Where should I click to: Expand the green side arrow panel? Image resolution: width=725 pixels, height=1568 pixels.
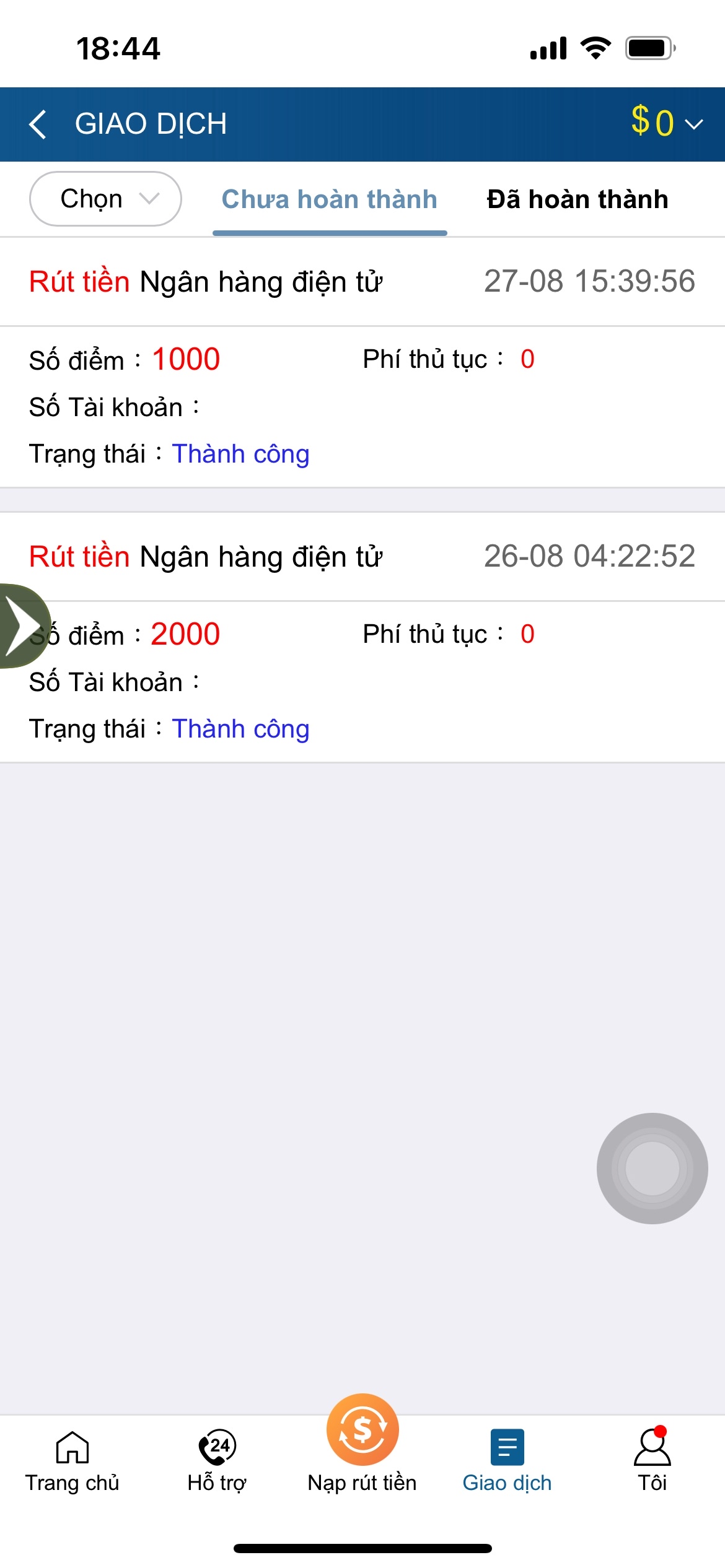click(22, 625)
